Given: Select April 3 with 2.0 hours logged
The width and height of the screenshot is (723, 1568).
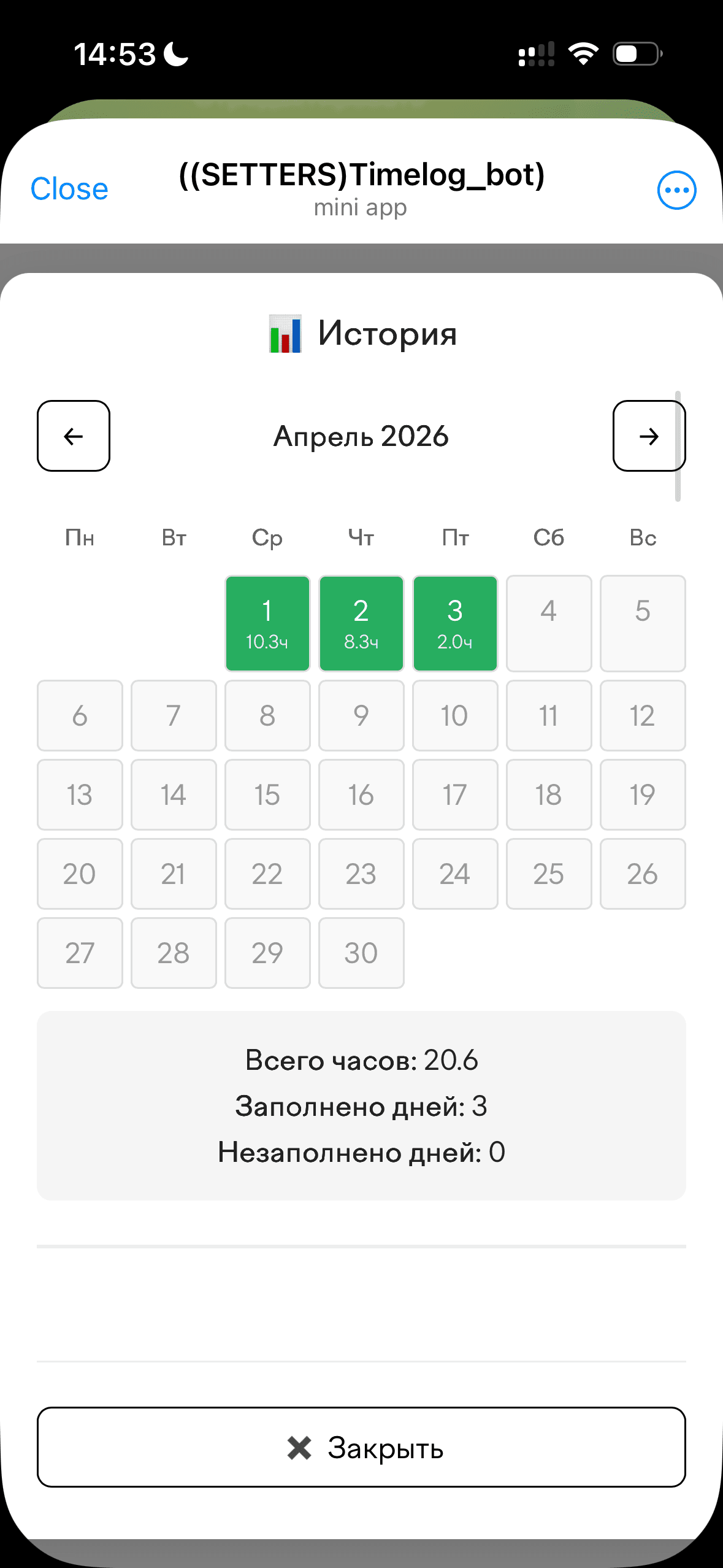Looking at the screenshot, I should [455, 623].
